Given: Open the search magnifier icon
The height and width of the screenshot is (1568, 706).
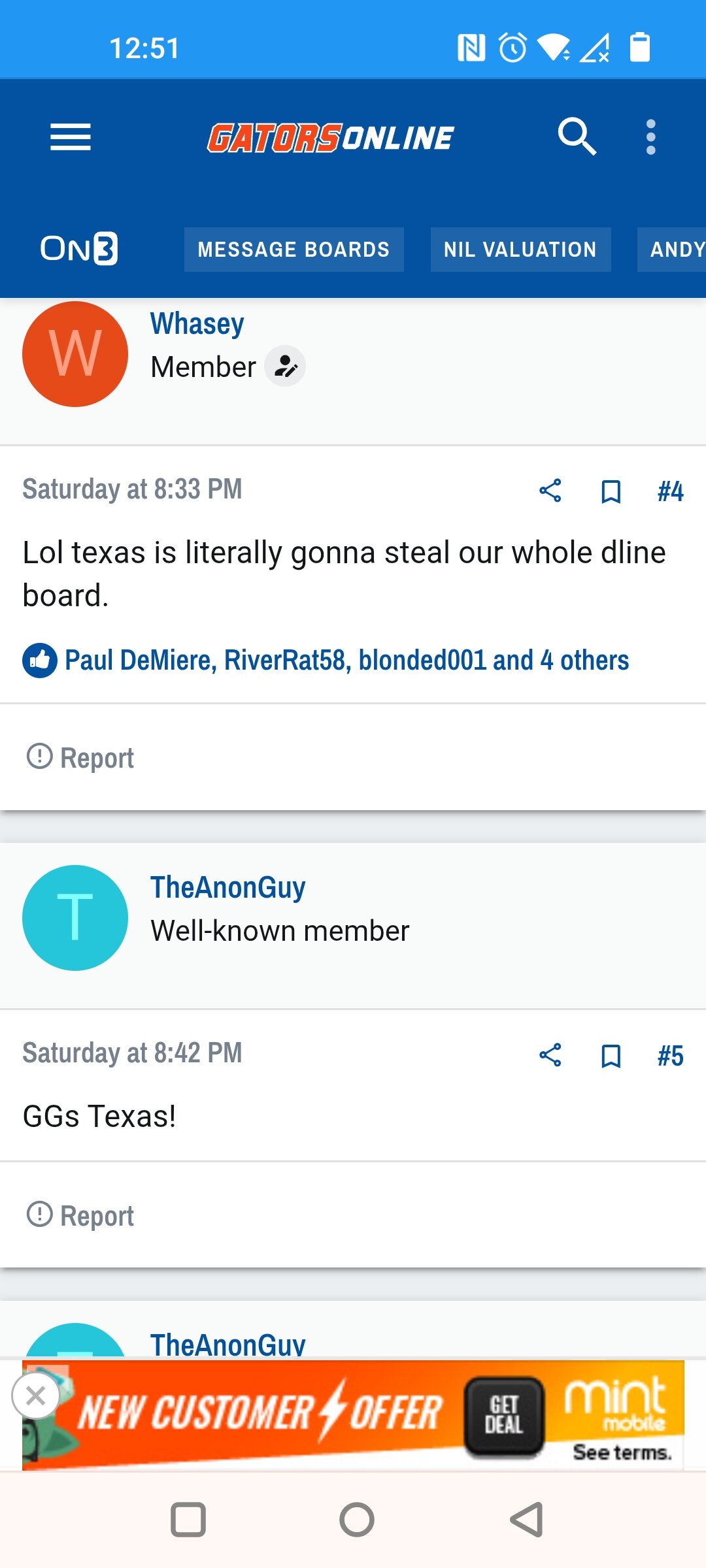Looking at the screenshot, I should 577,137.
